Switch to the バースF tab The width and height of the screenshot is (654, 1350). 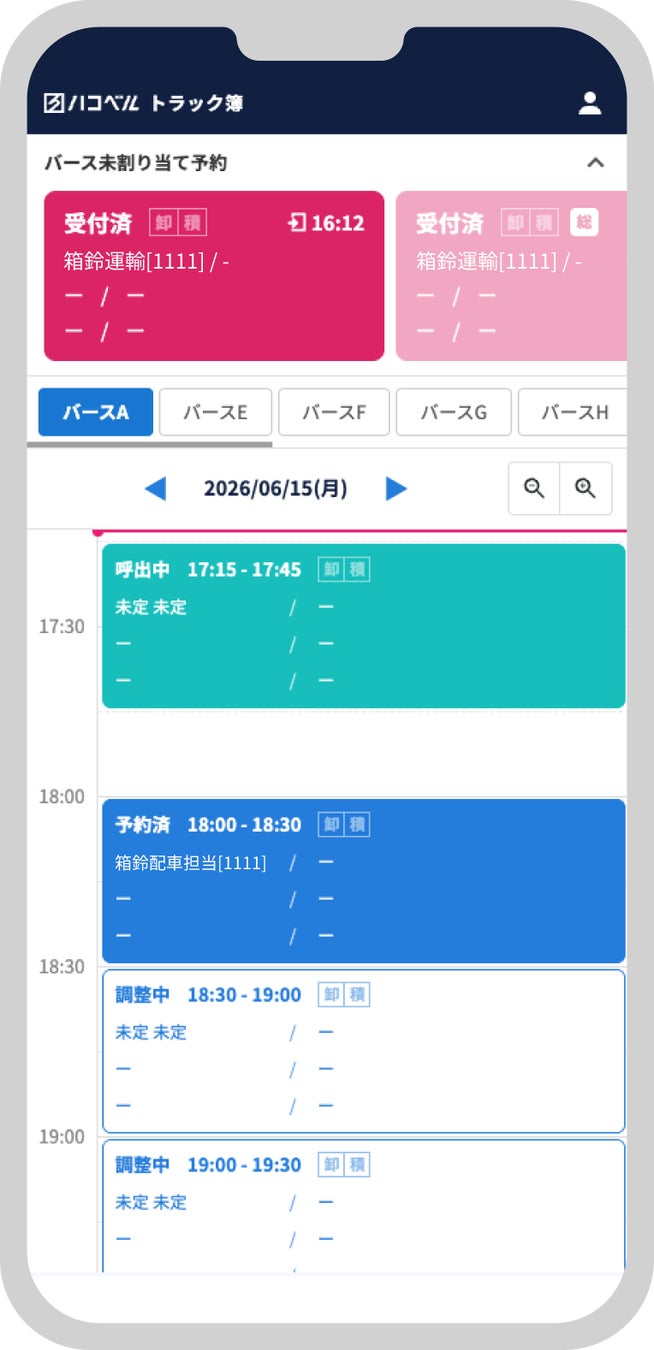point(333,412)
